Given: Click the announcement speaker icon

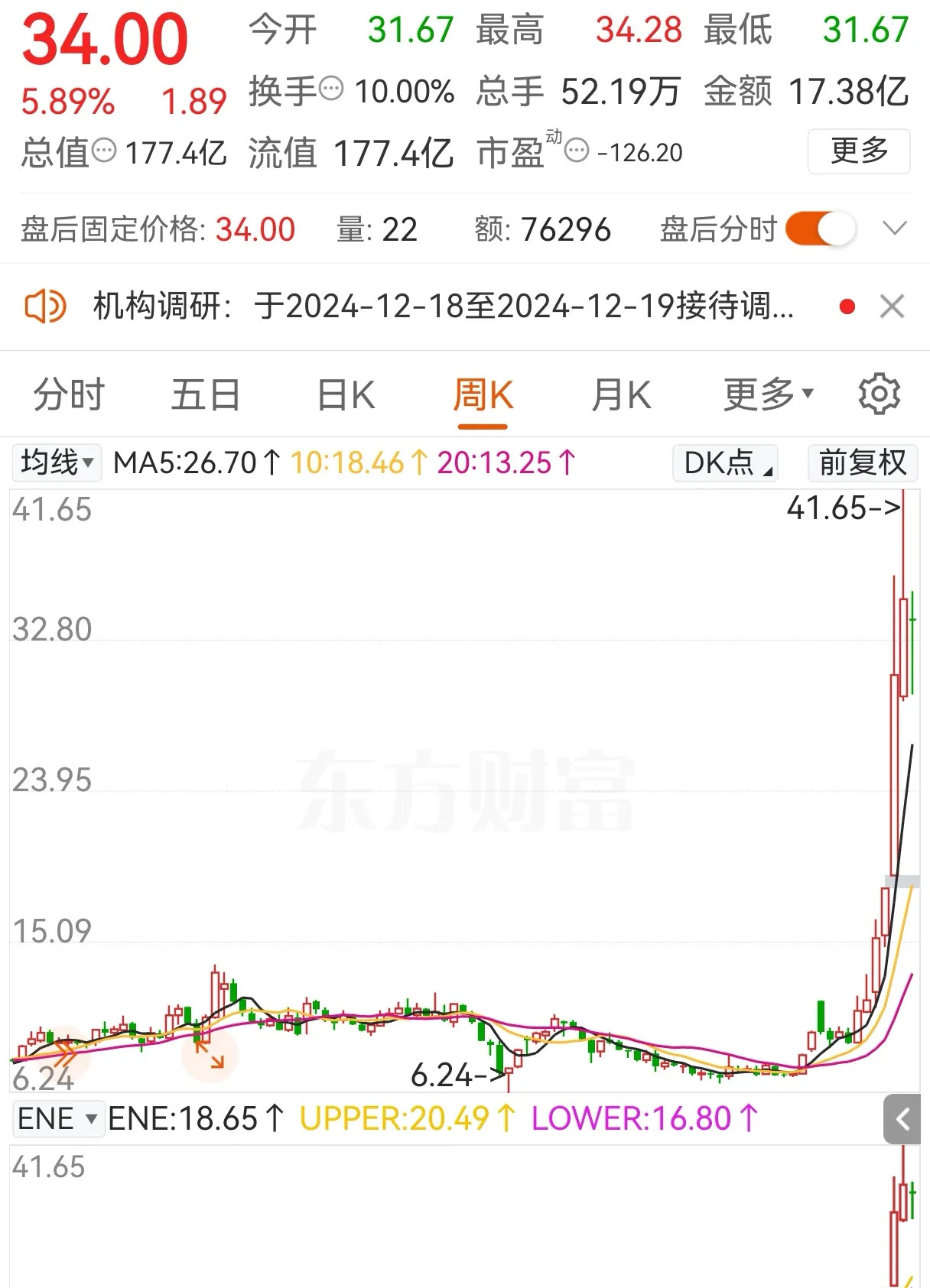Looking at the screenshot, I should coord(44,307).
